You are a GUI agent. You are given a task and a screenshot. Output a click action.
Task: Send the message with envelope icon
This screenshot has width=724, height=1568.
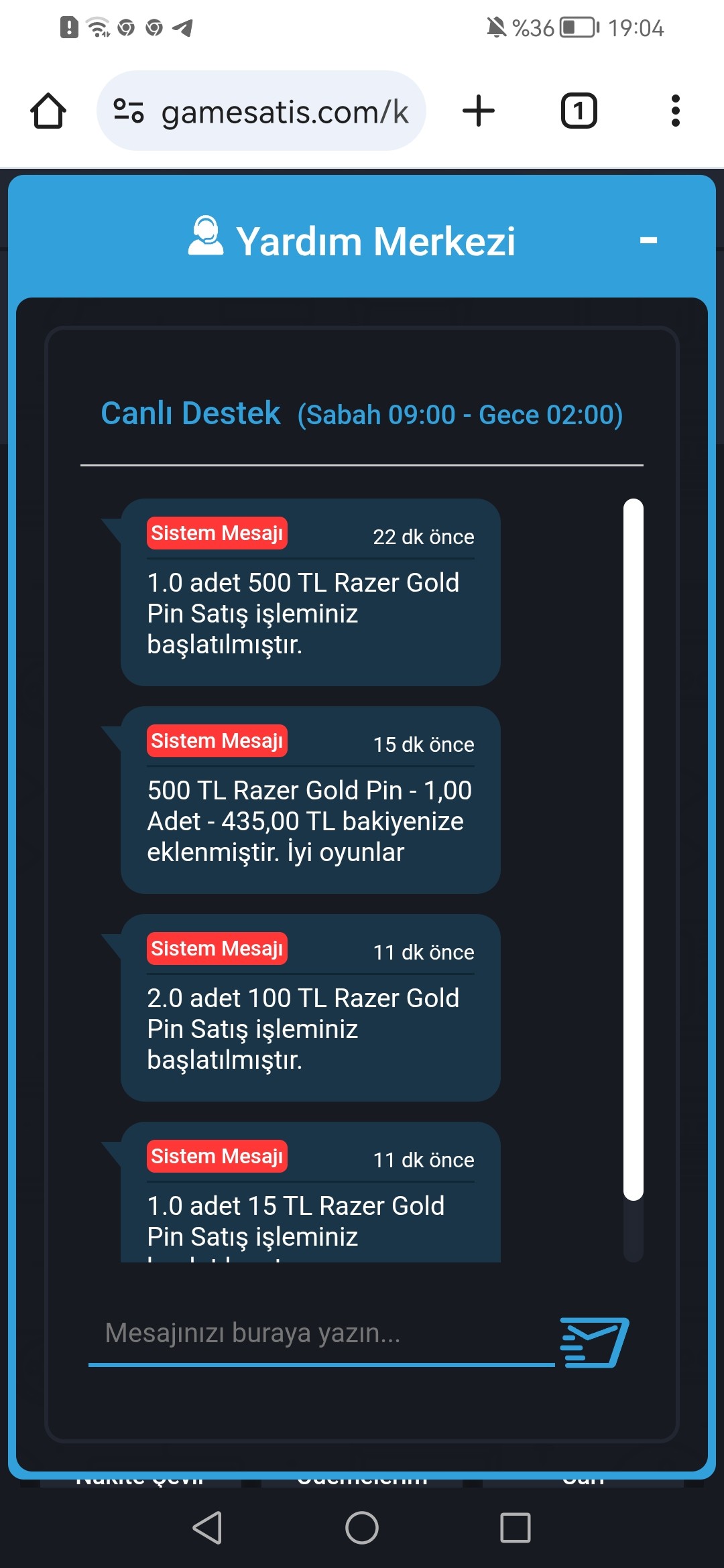click(x=594, y=1342)
